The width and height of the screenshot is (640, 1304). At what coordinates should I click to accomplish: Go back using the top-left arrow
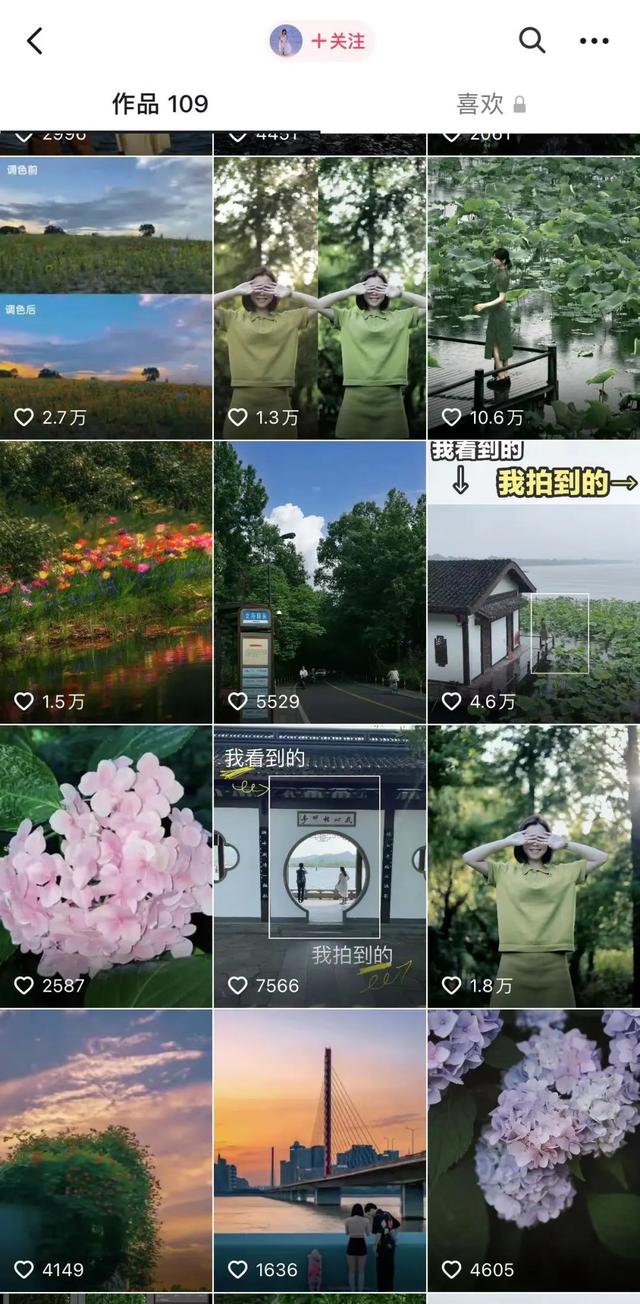point(35,41)
